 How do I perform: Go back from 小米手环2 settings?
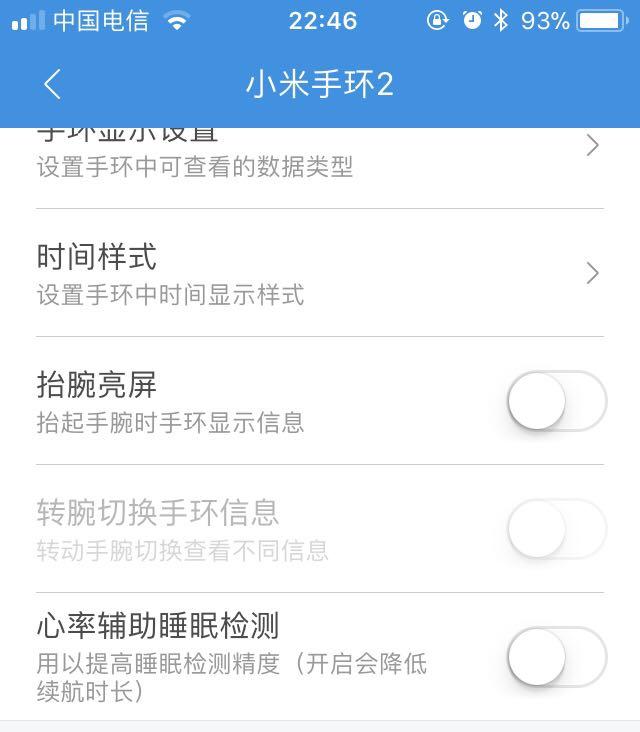pyautogui.click(x=53, y=84)
